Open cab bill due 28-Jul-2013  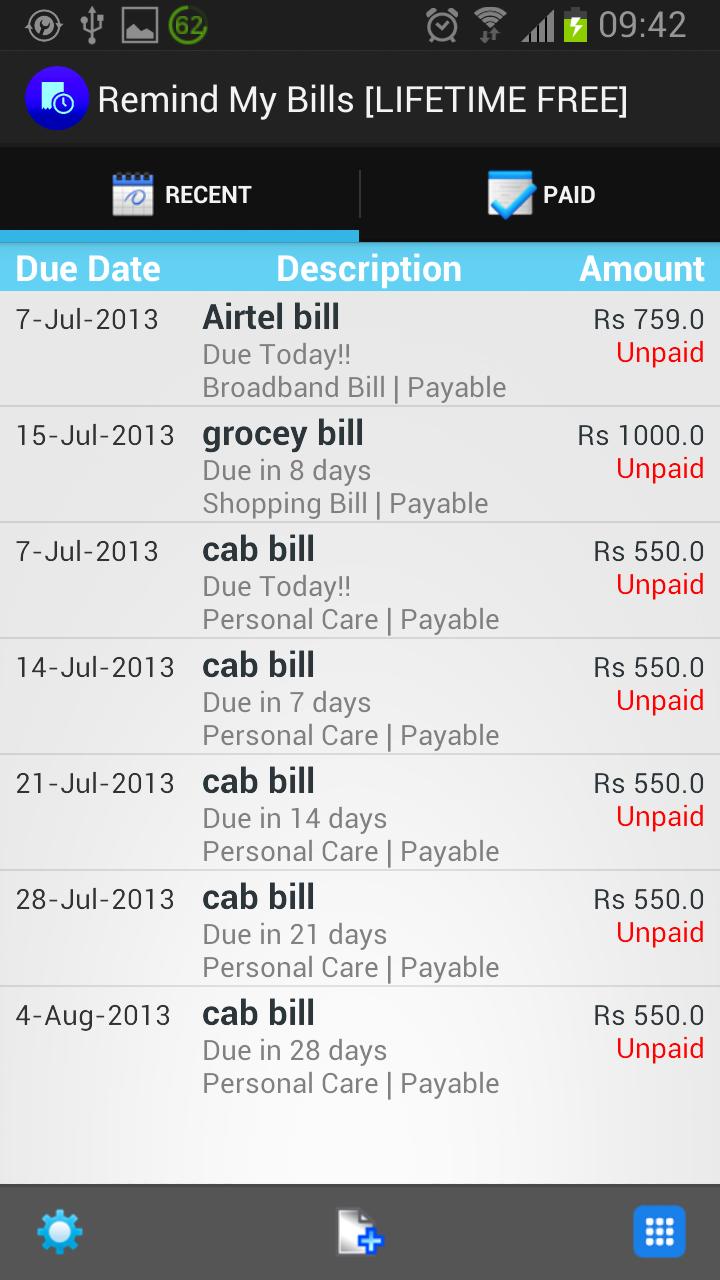[x=360, y=929]
